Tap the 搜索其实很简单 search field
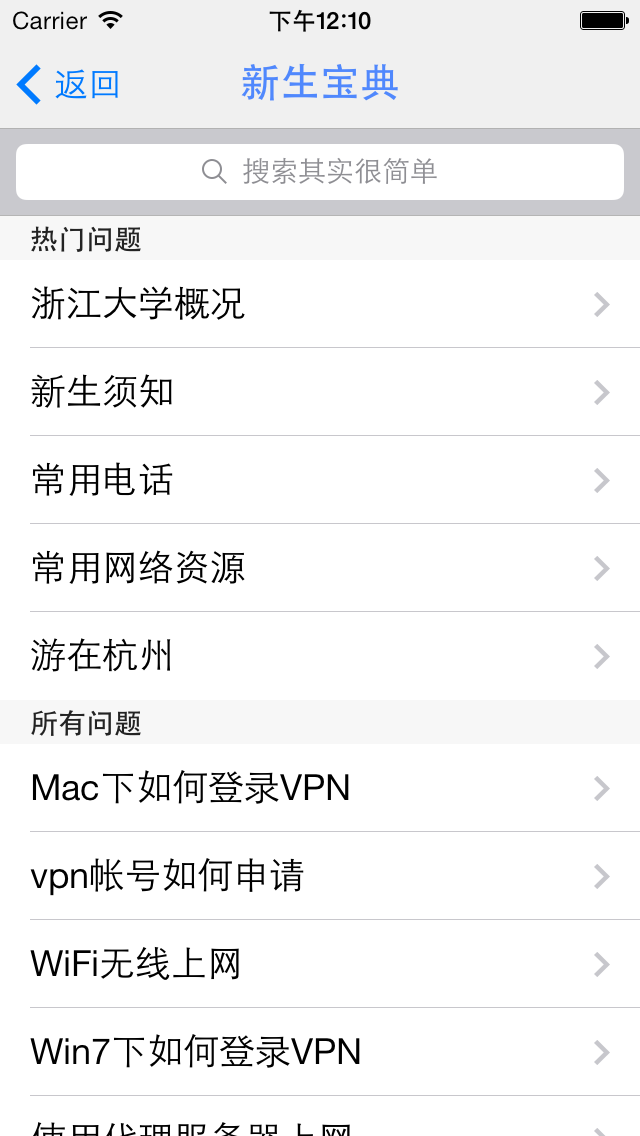Image resolution: width=640 pixels, height=1136 pixels. click(x=320, y=172)
